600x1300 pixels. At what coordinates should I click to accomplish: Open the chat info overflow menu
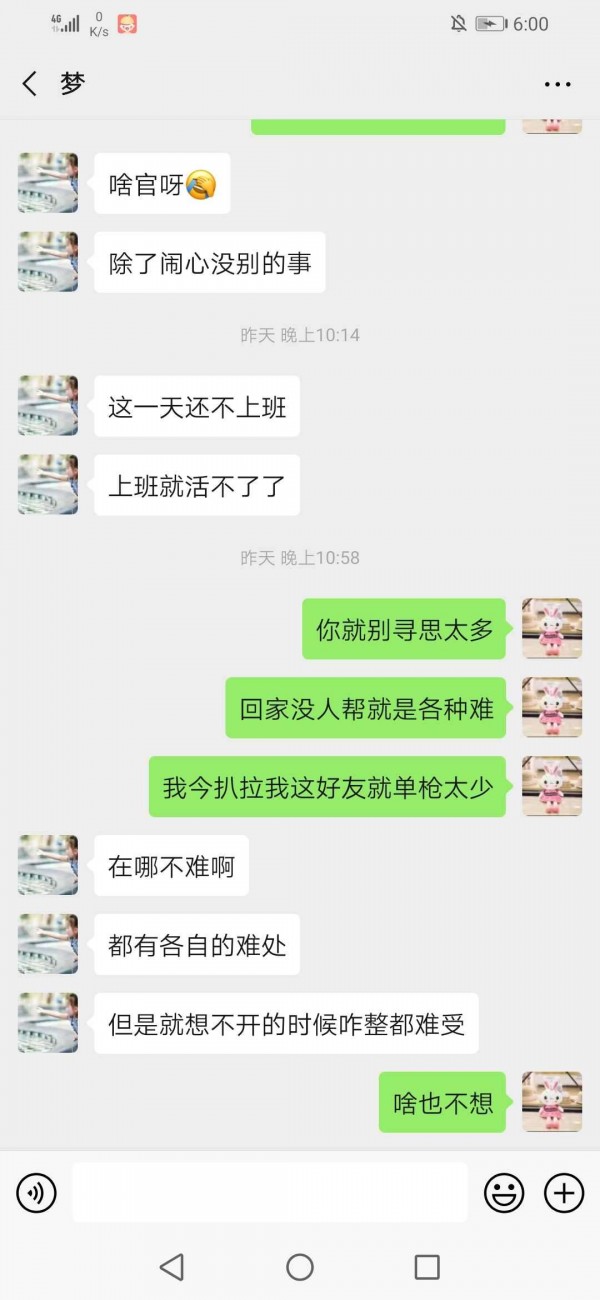(x=557, y=85)
